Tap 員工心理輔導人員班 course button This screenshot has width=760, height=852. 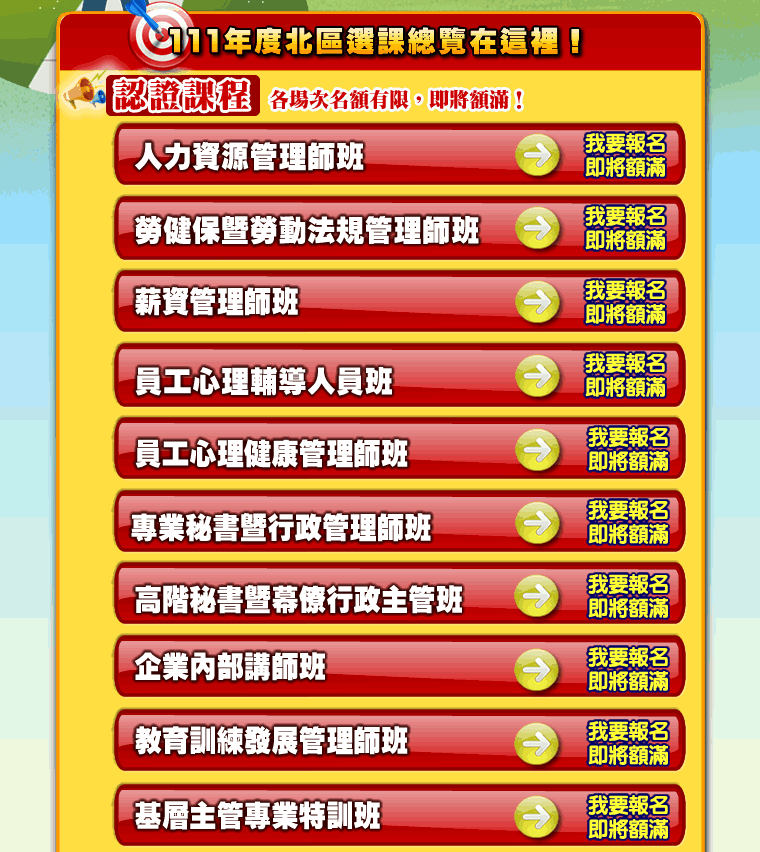point(399,376)
